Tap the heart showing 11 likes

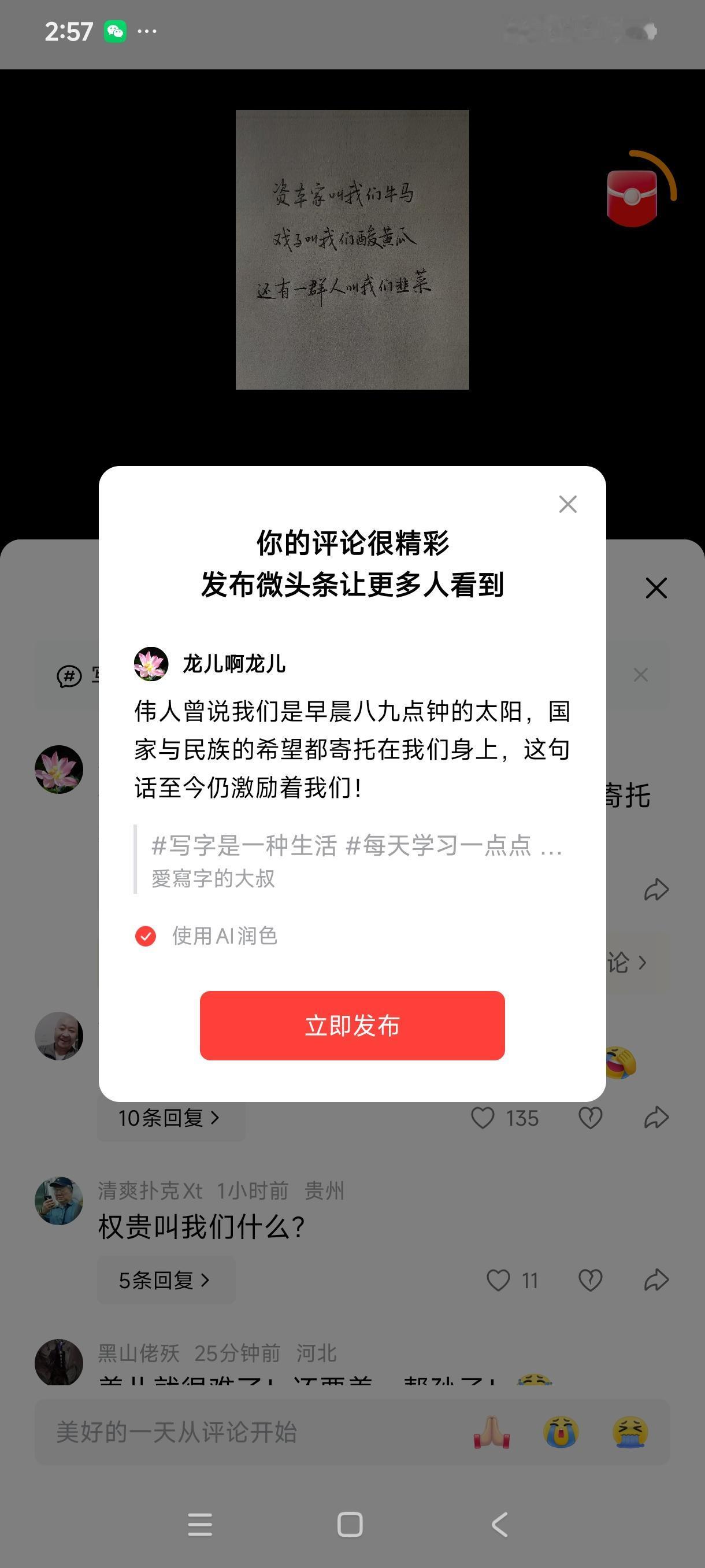(500, 1280)
